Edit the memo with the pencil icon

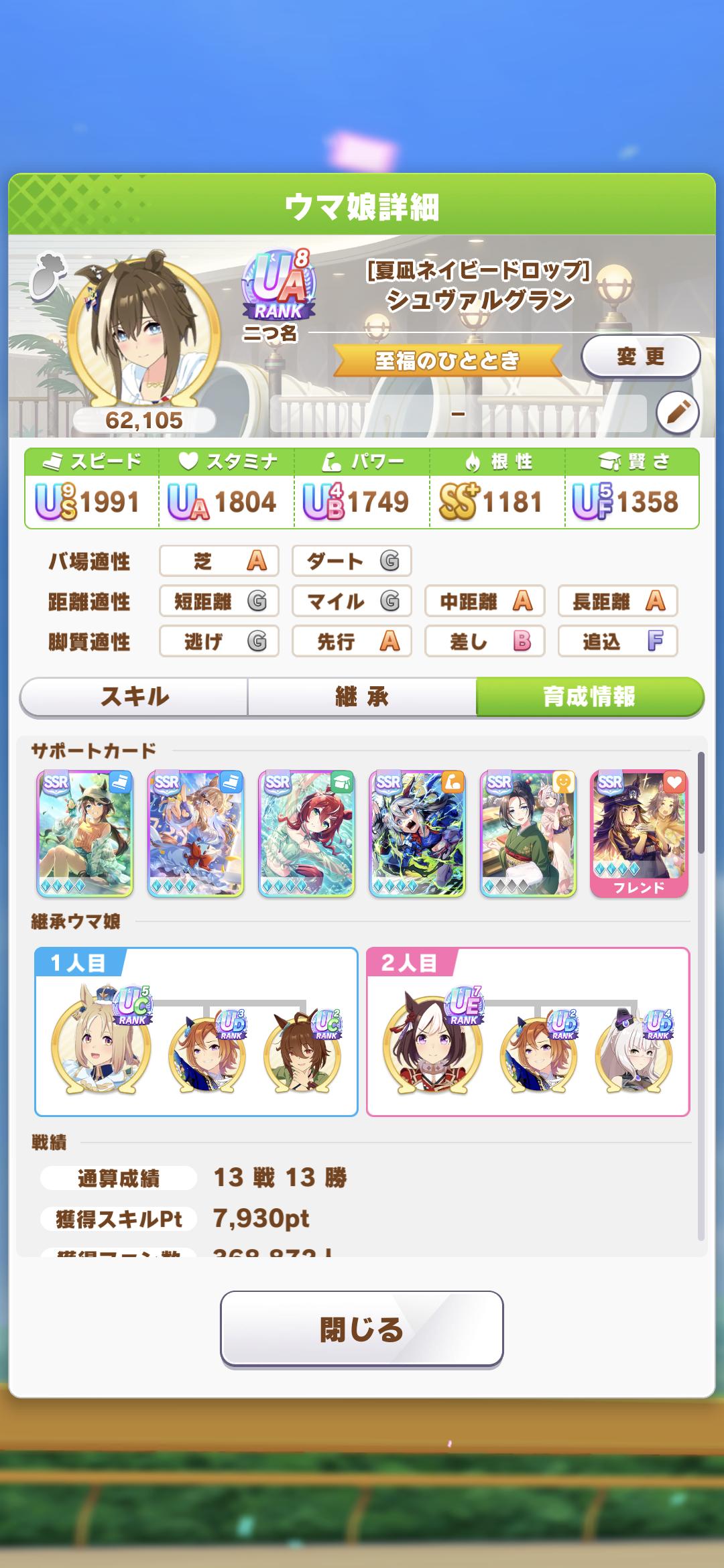(x=677, y=412)
